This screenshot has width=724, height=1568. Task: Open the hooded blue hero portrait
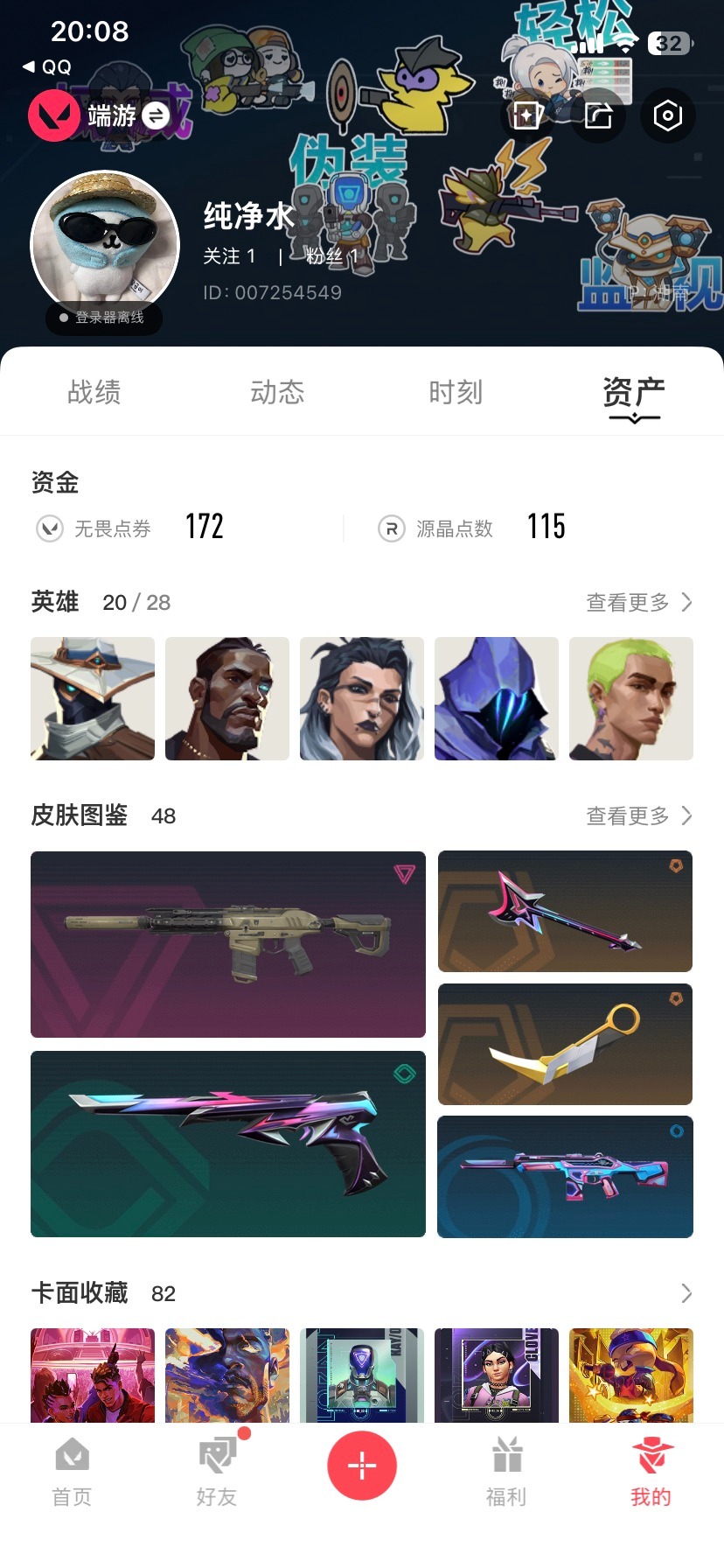496,698
